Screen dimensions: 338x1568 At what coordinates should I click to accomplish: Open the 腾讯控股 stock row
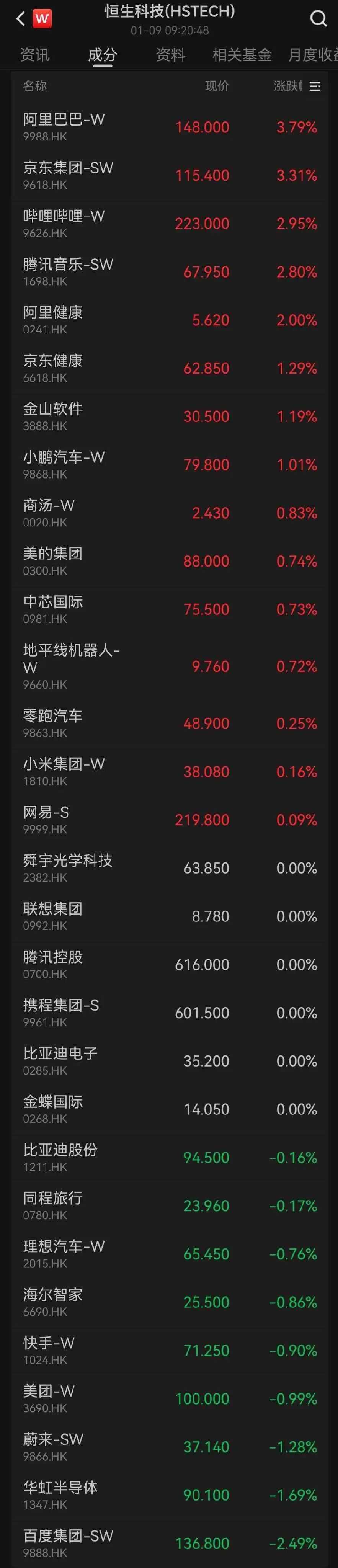[x=169, y=964]
